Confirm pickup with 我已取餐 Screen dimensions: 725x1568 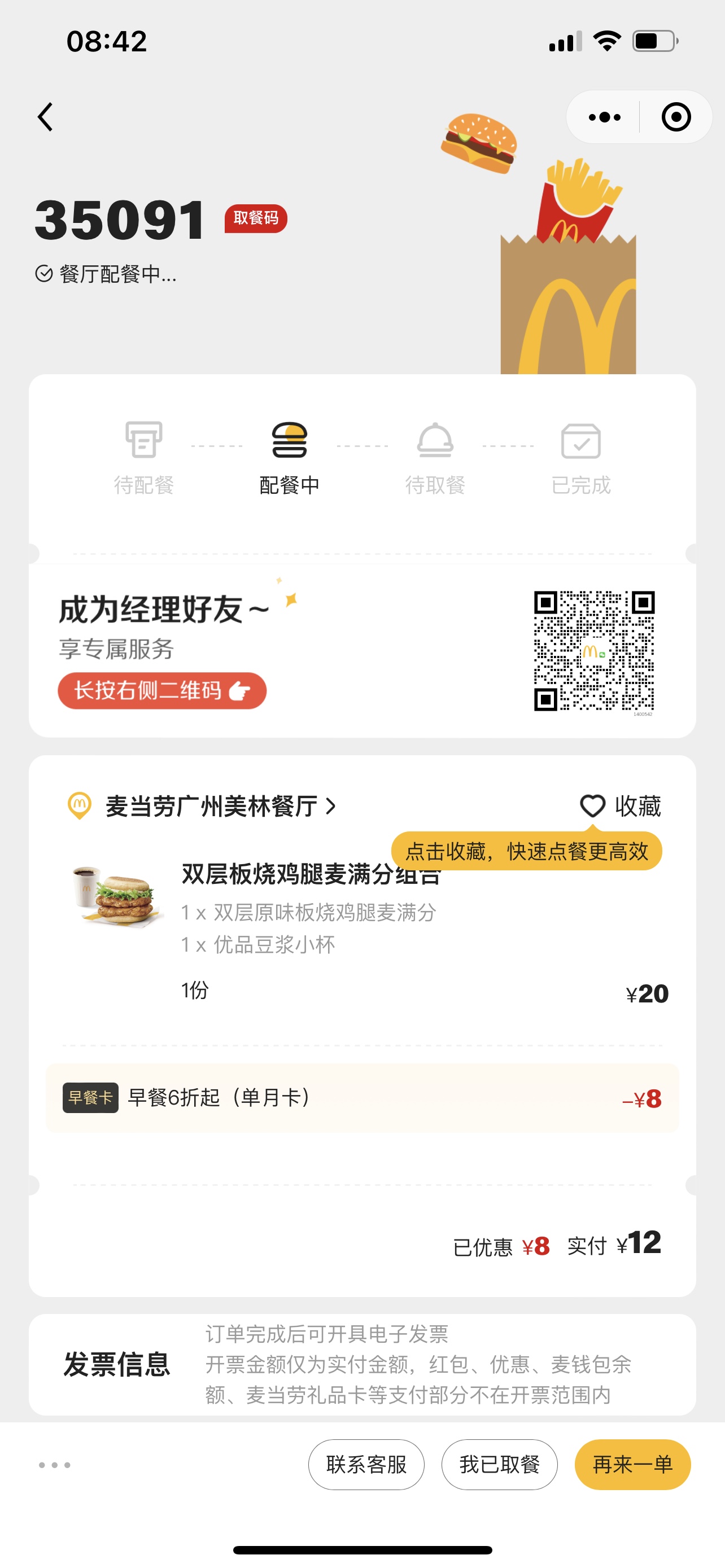(499, 1464)
